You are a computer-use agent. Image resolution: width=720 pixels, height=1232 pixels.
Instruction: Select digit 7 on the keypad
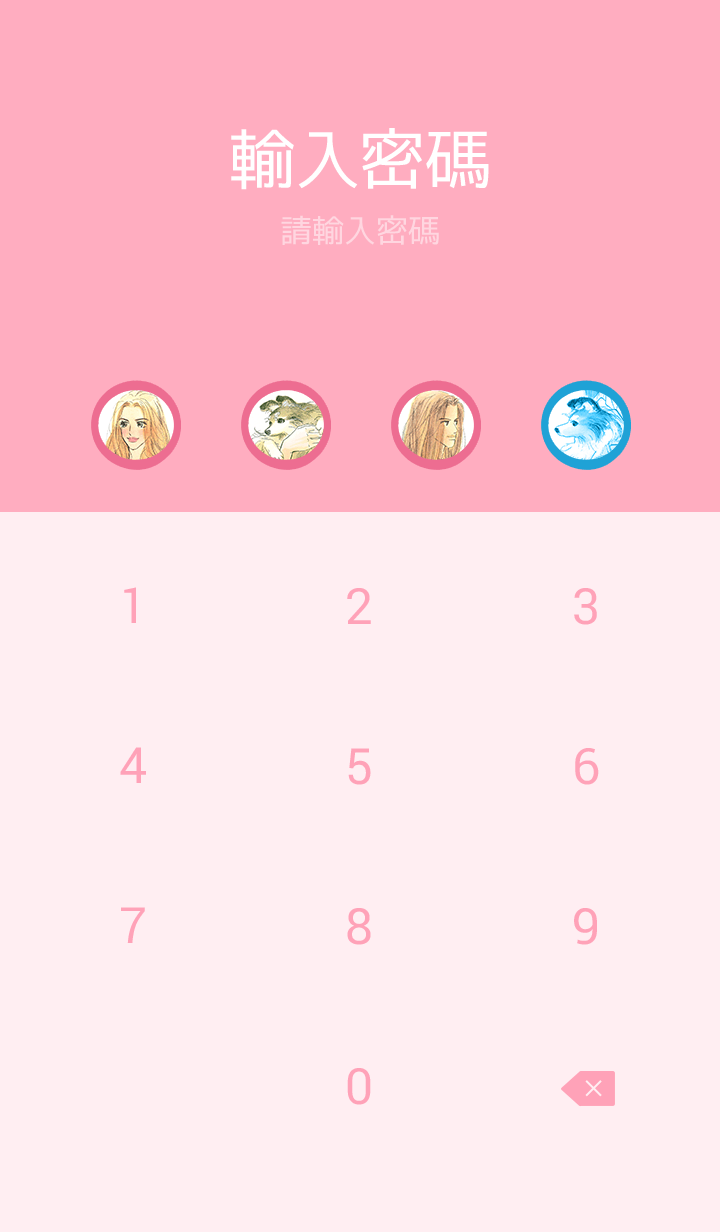tap(132, 927)
